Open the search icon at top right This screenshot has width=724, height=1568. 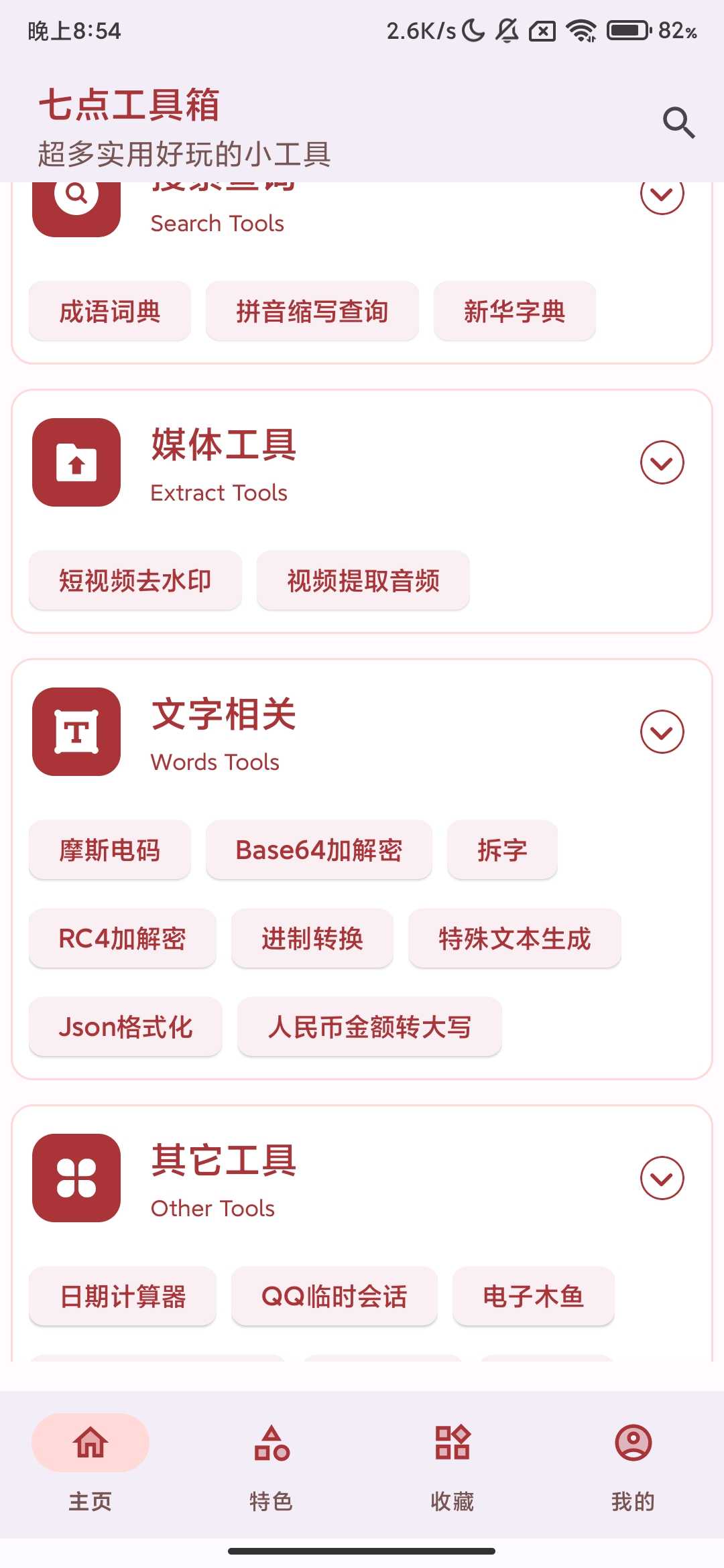pyautogui.click(x=678, y=121)
